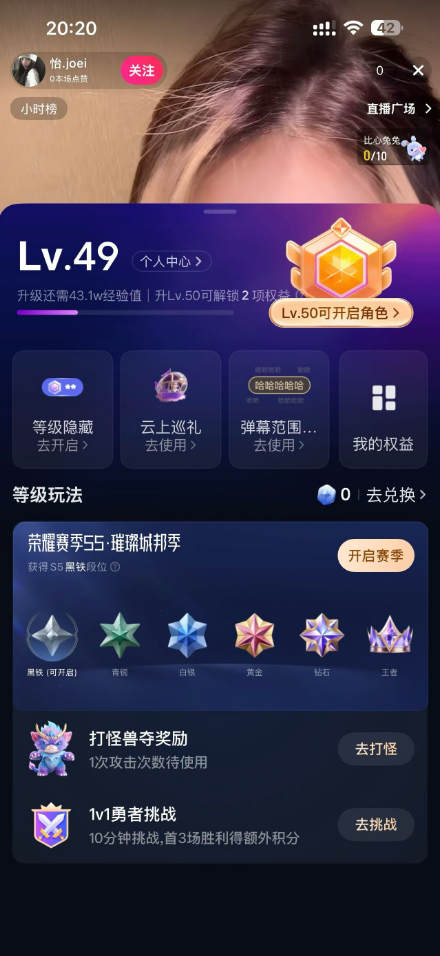Open the 小时榜 hourly ranking

pyautogui.click(x=39, y=109)
